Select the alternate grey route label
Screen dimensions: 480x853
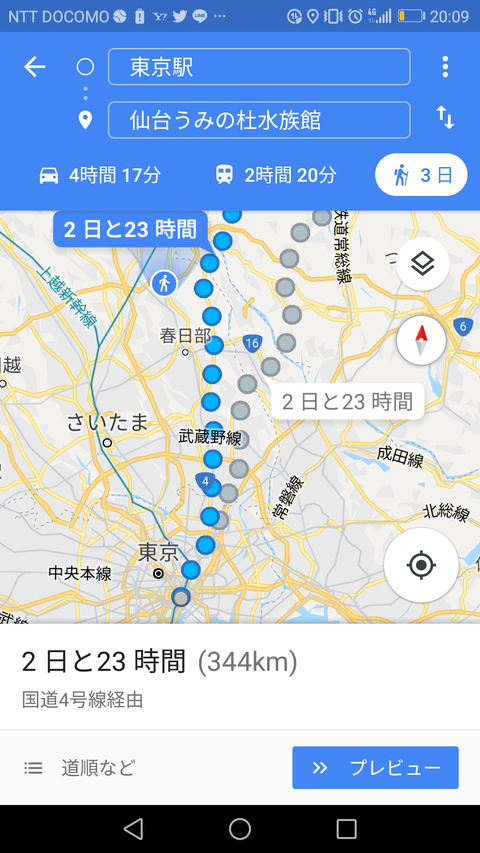pos(347,401)
